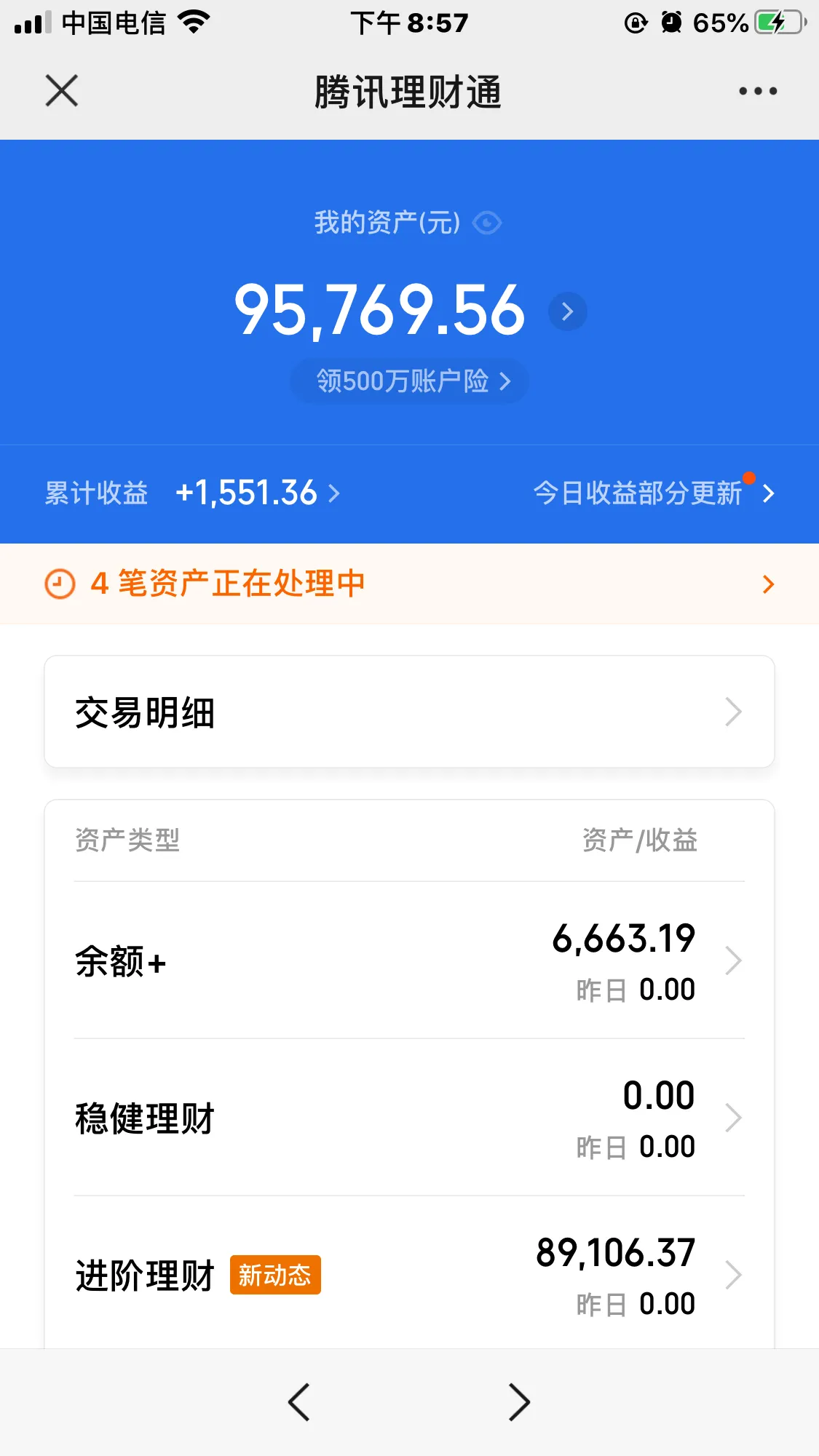Viewport: 819px width, 1456px height.
Task: Go back using the bottom left arrow
Action: pyautogui.click(x=299, y=1401)
